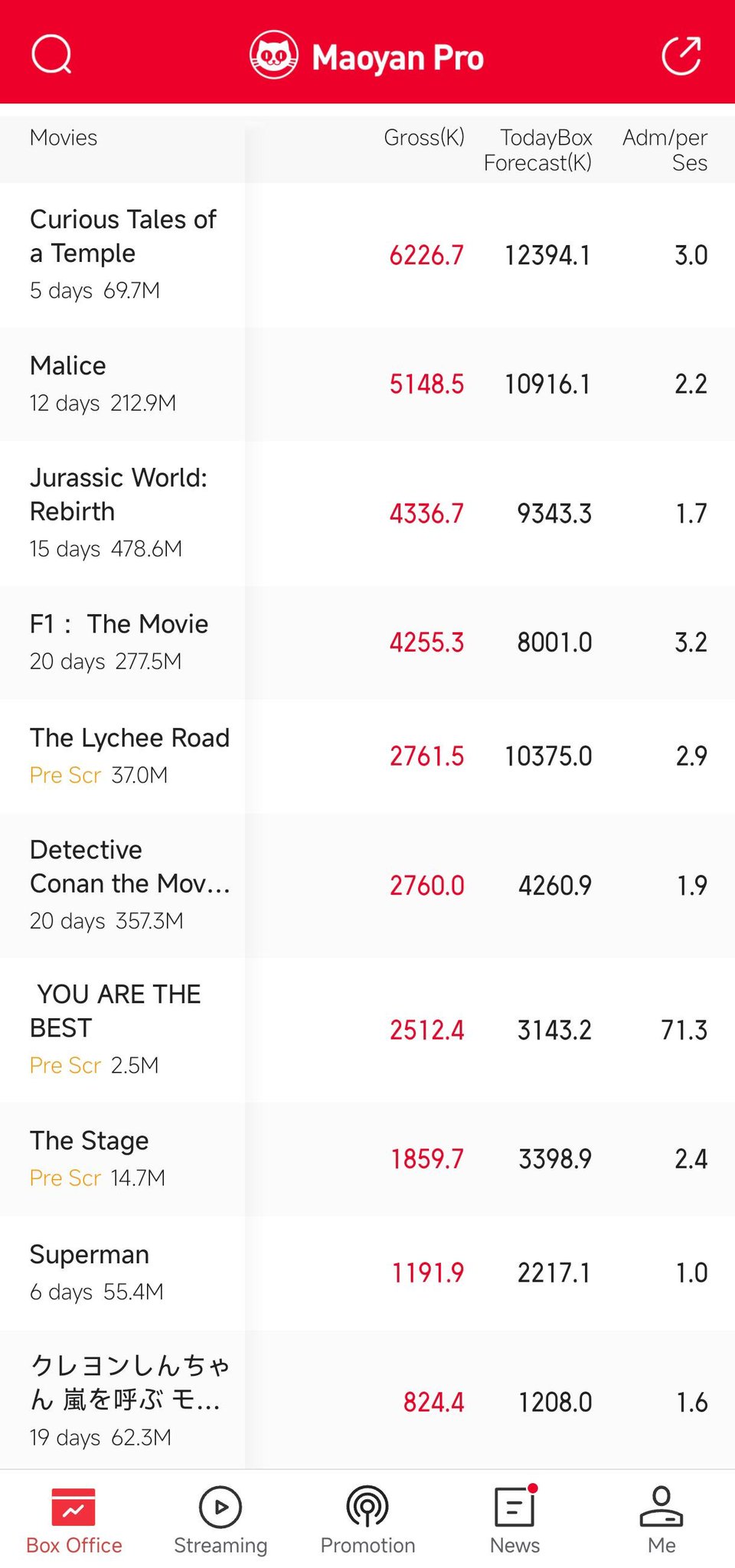Open the search icon

point(51,55)
